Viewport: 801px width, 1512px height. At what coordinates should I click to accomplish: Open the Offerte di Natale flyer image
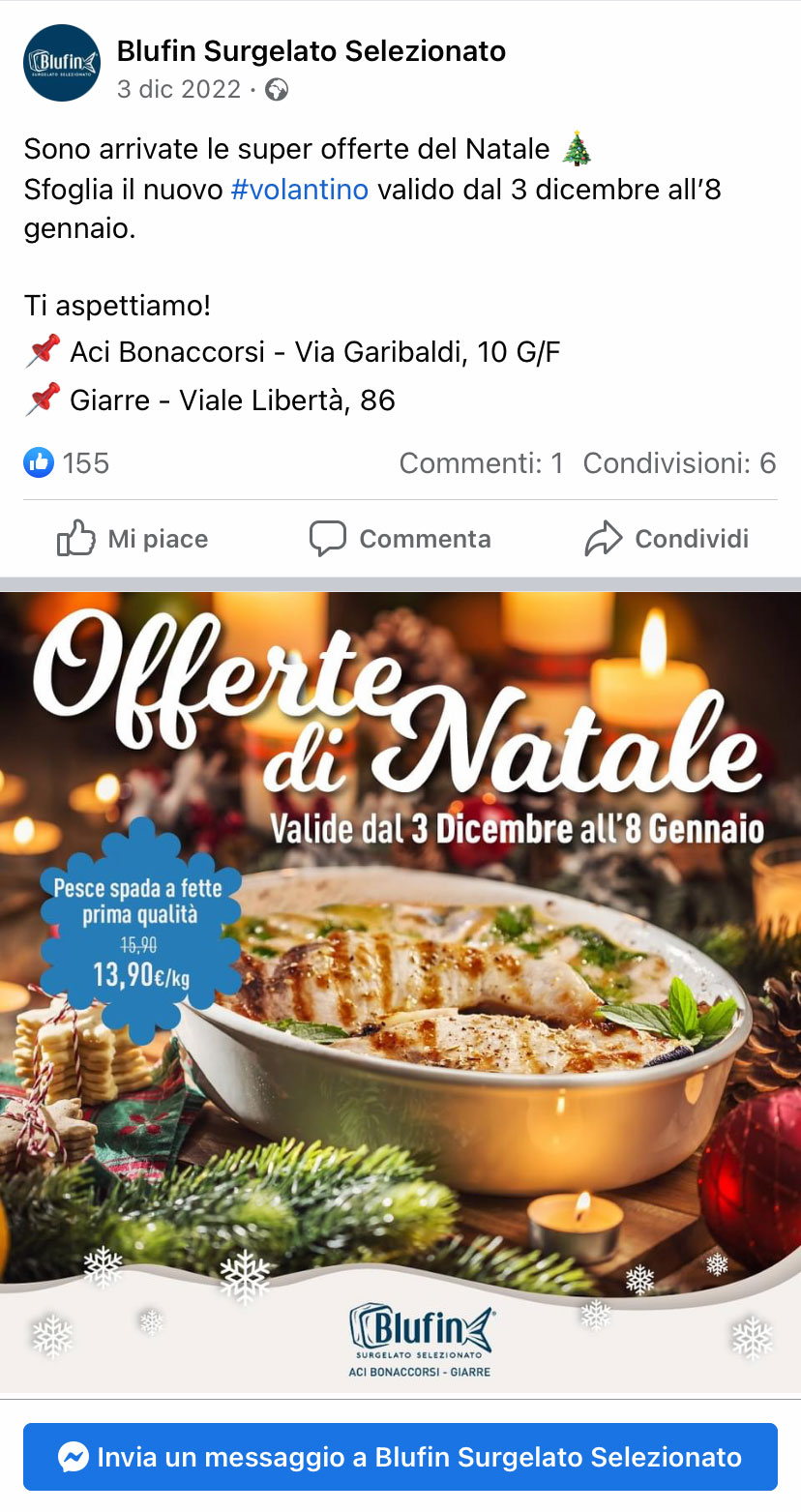(x=400, y=991)
